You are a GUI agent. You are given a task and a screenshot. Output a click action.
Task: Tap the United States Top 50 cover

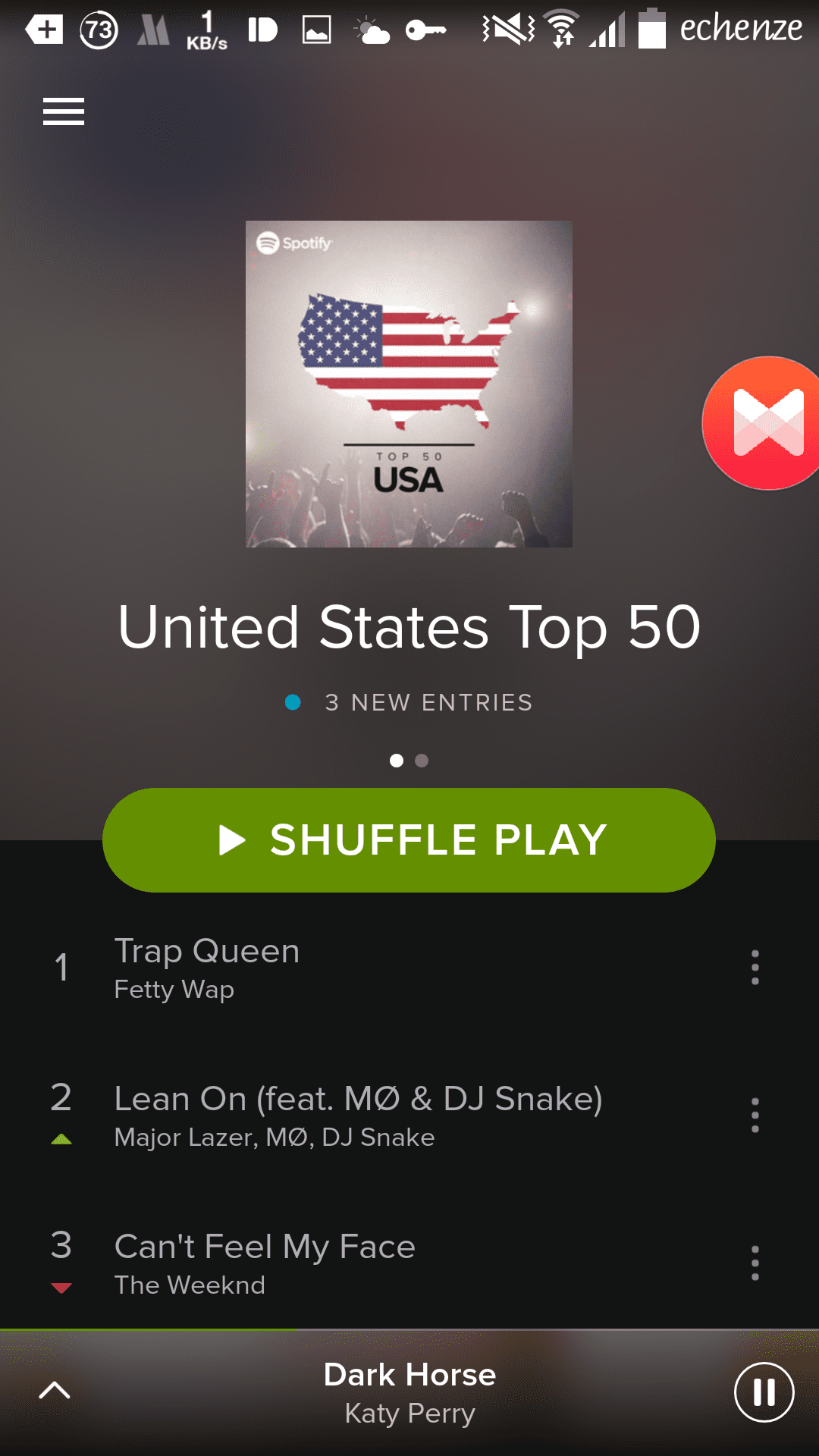tap(409, 384)
